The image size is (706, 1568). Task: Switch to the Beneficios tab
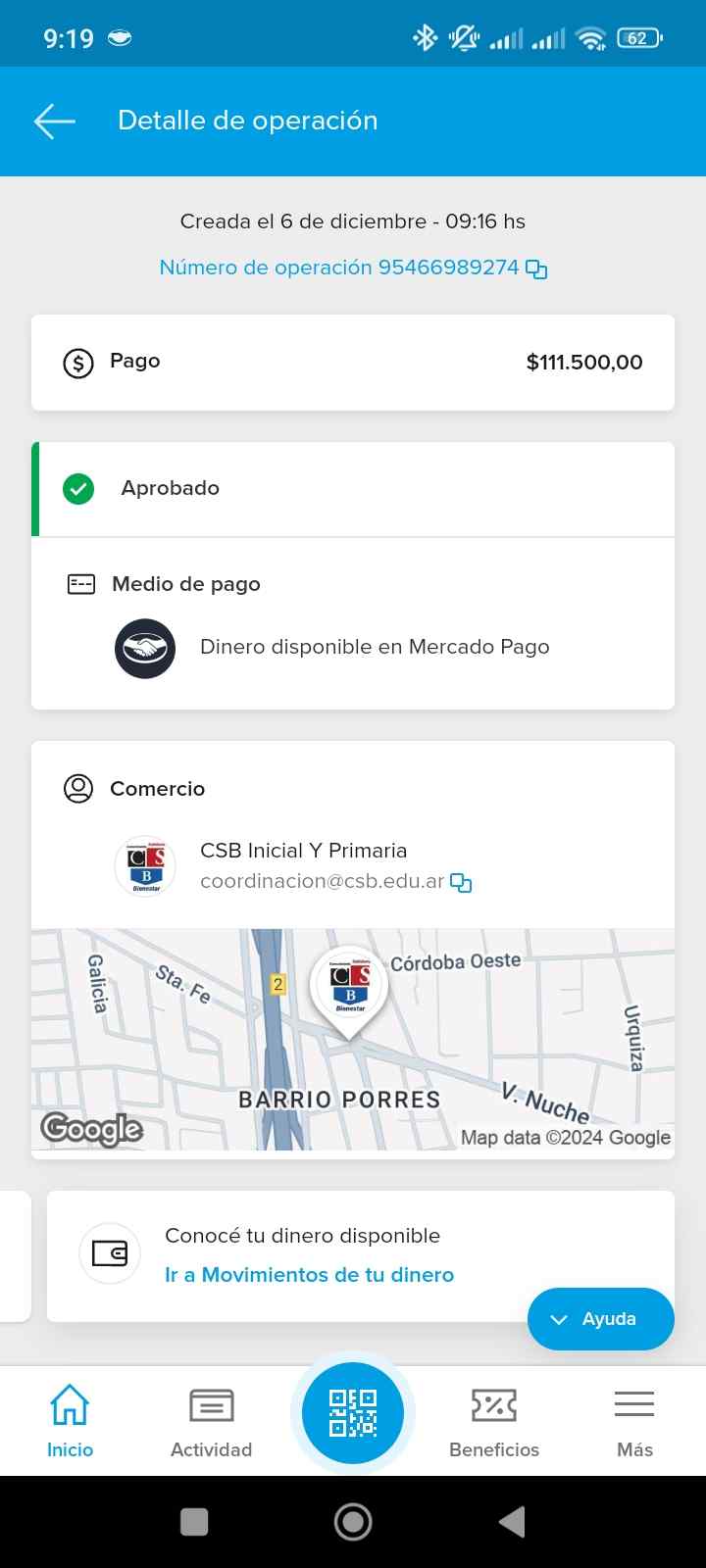click(x=494, y=1421)
